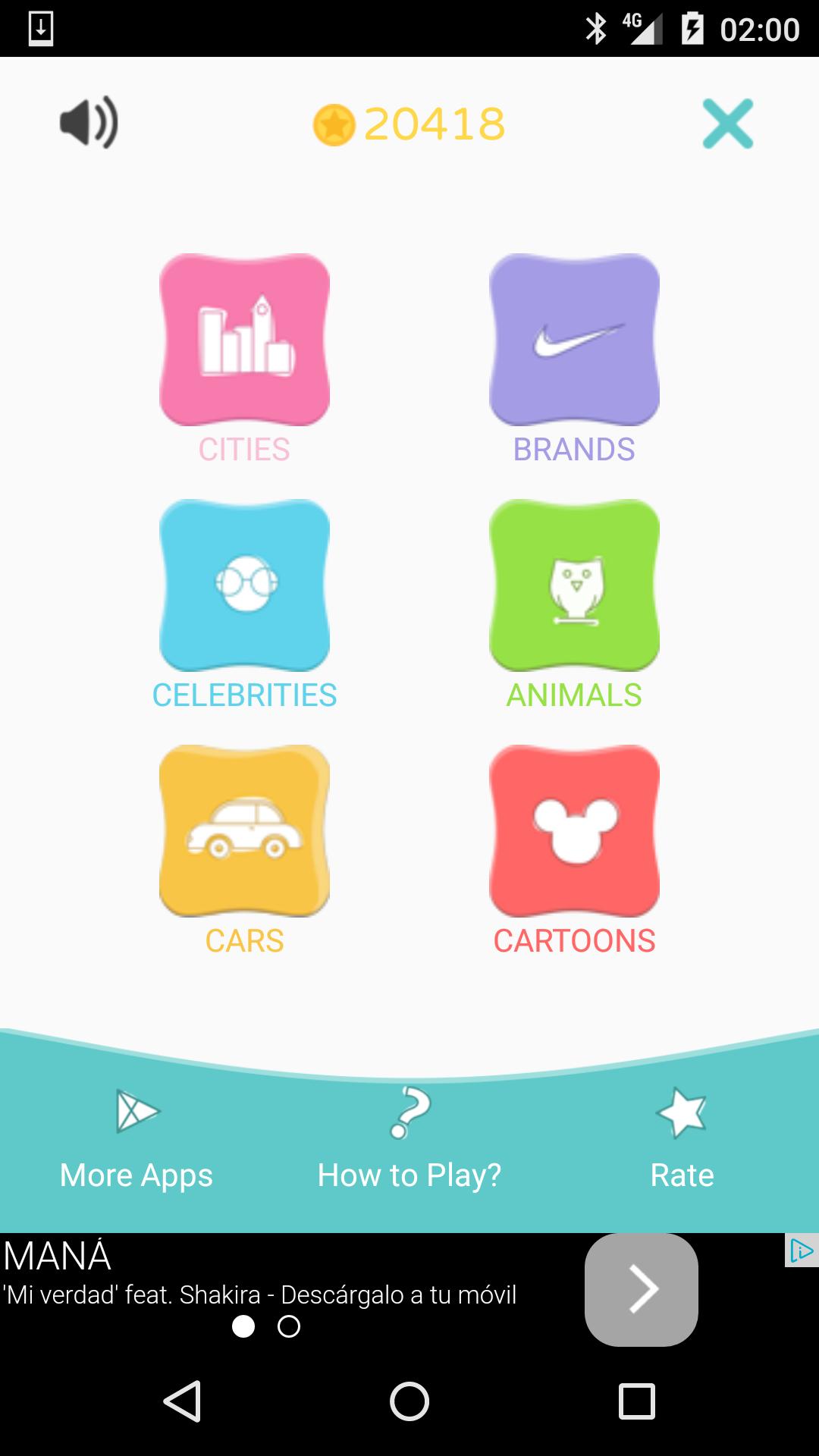Mute the game sound with speaker icon
This screenshot has height=1456, width=819.
pyautogui.click(x=87, y=124)
